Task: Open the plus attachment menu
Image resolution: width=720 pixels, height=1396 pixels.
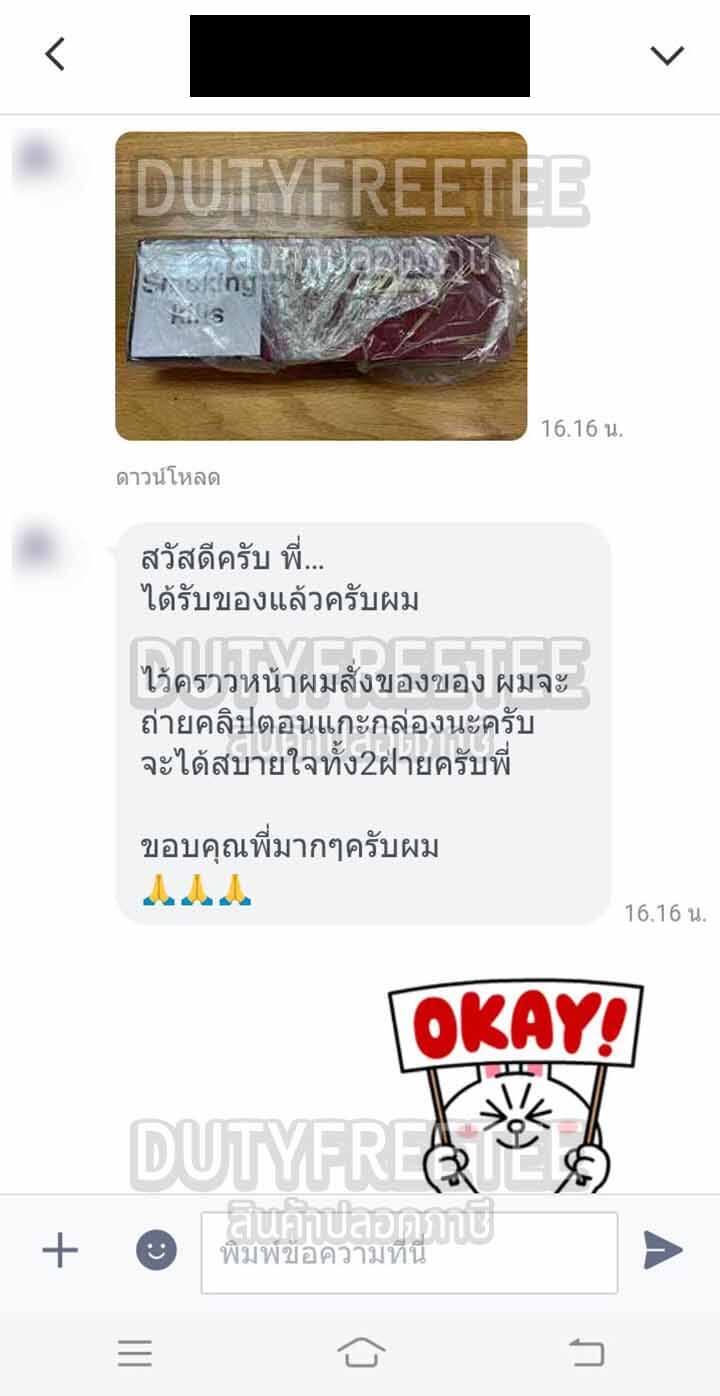Action: [x=60, y=1250]
